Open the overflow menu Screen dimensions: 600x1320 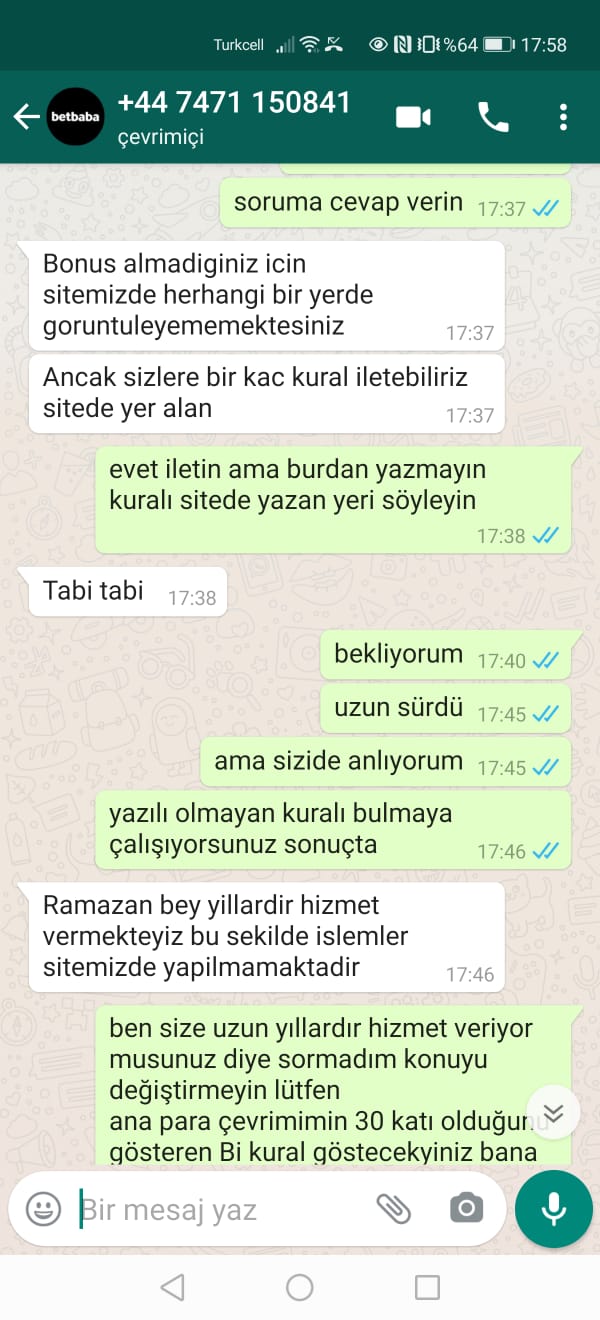click(x=564, y=117)
